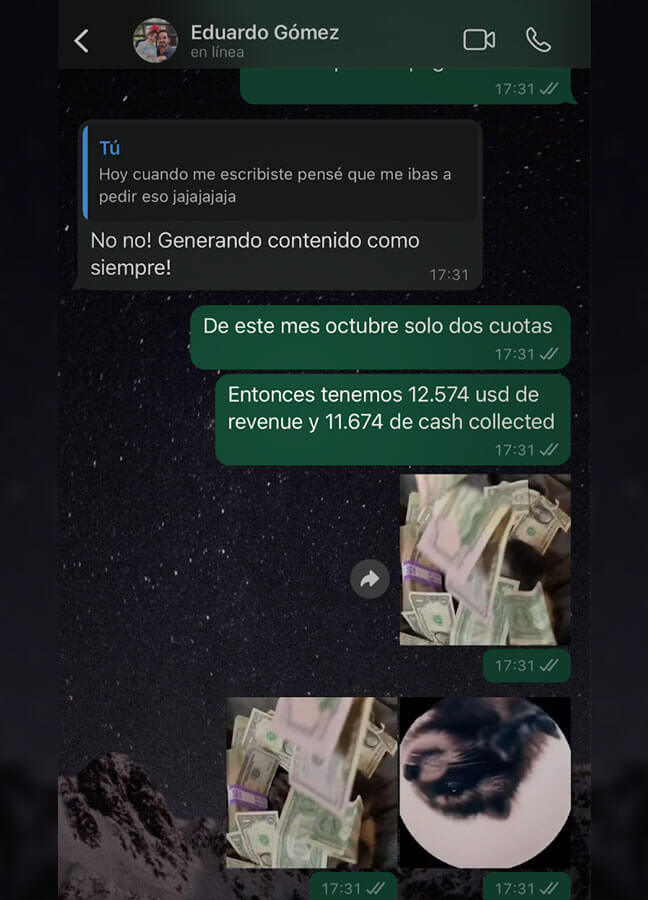
Task: Open Eduardo Gómez's contact info
Action: pyautogui.click(x=264, y=40)
